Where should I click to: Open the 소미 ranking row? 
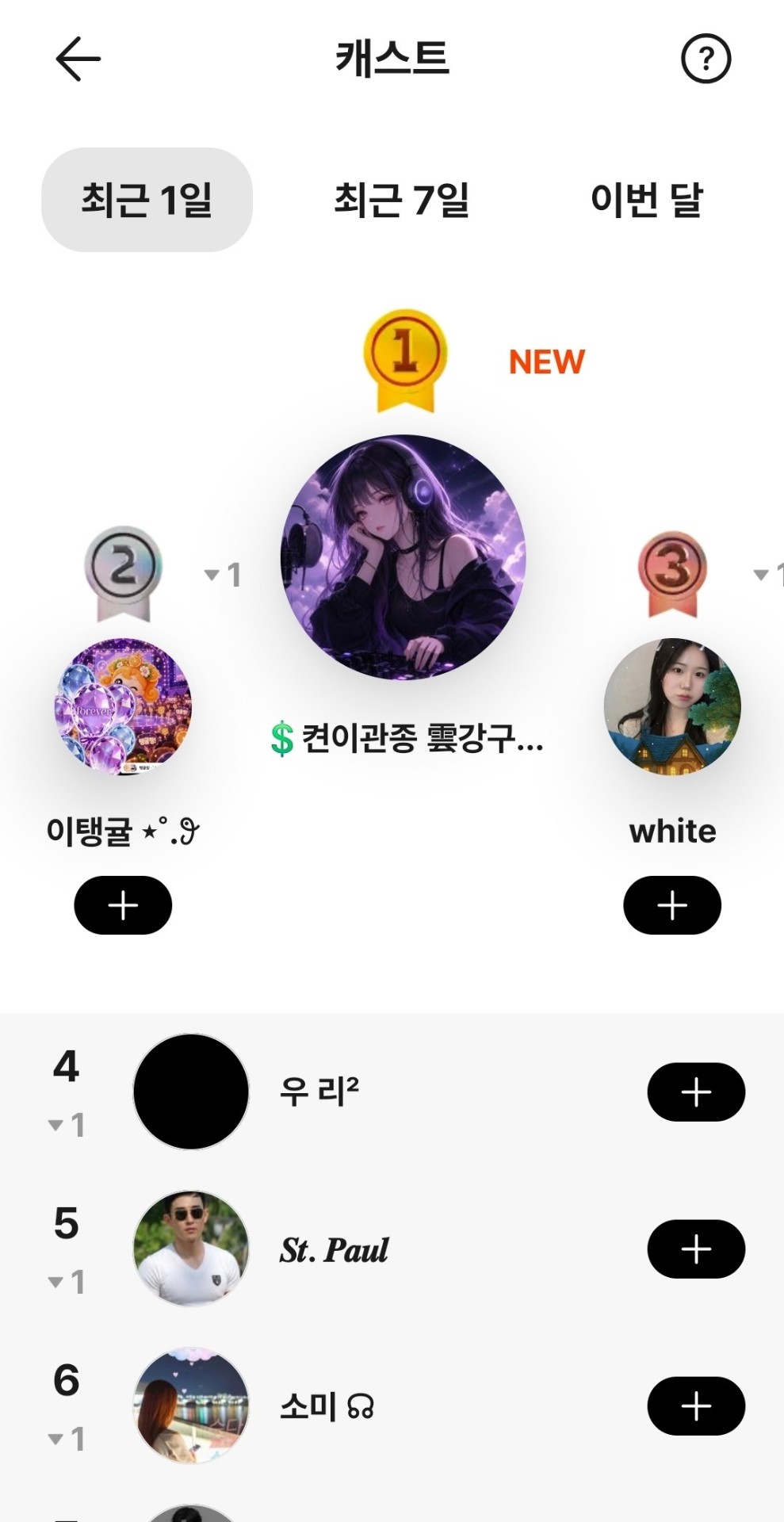pos(392,1405)
